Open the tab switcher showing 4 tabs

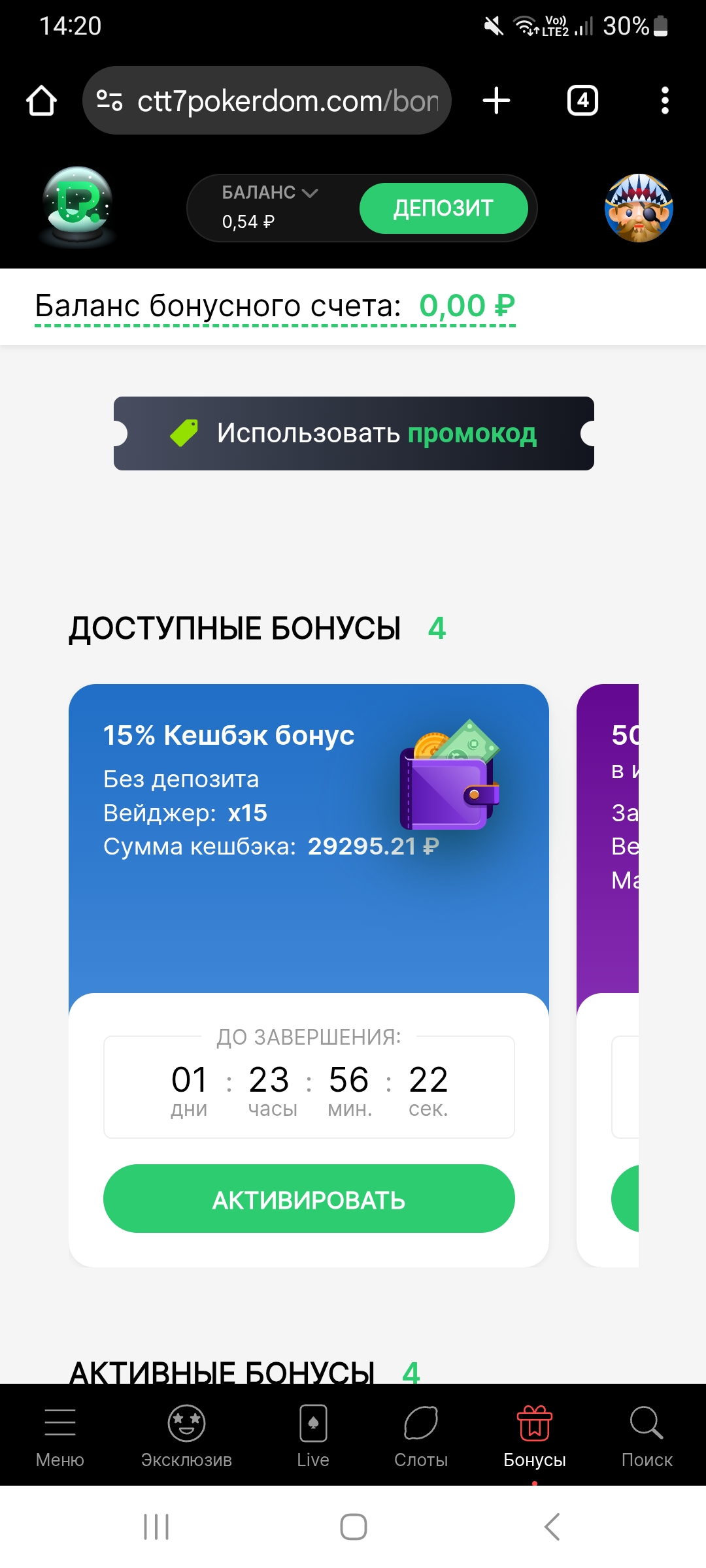(582, 101)
